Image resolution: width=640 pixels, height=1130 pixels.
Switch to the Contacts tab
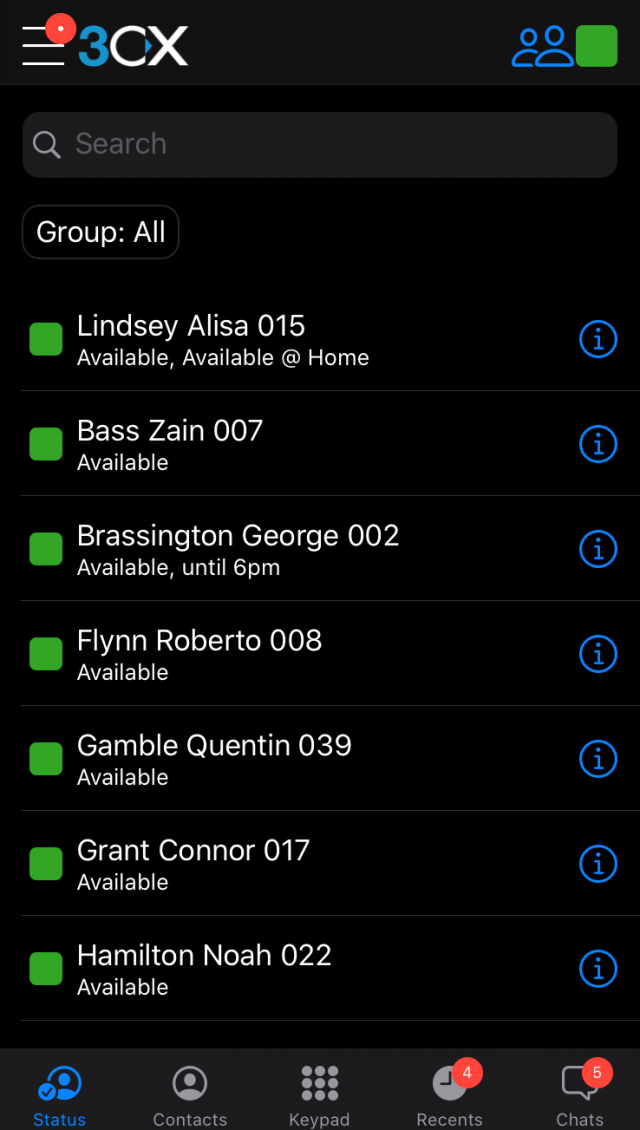pyautogui.click(x=190, y=1095)
